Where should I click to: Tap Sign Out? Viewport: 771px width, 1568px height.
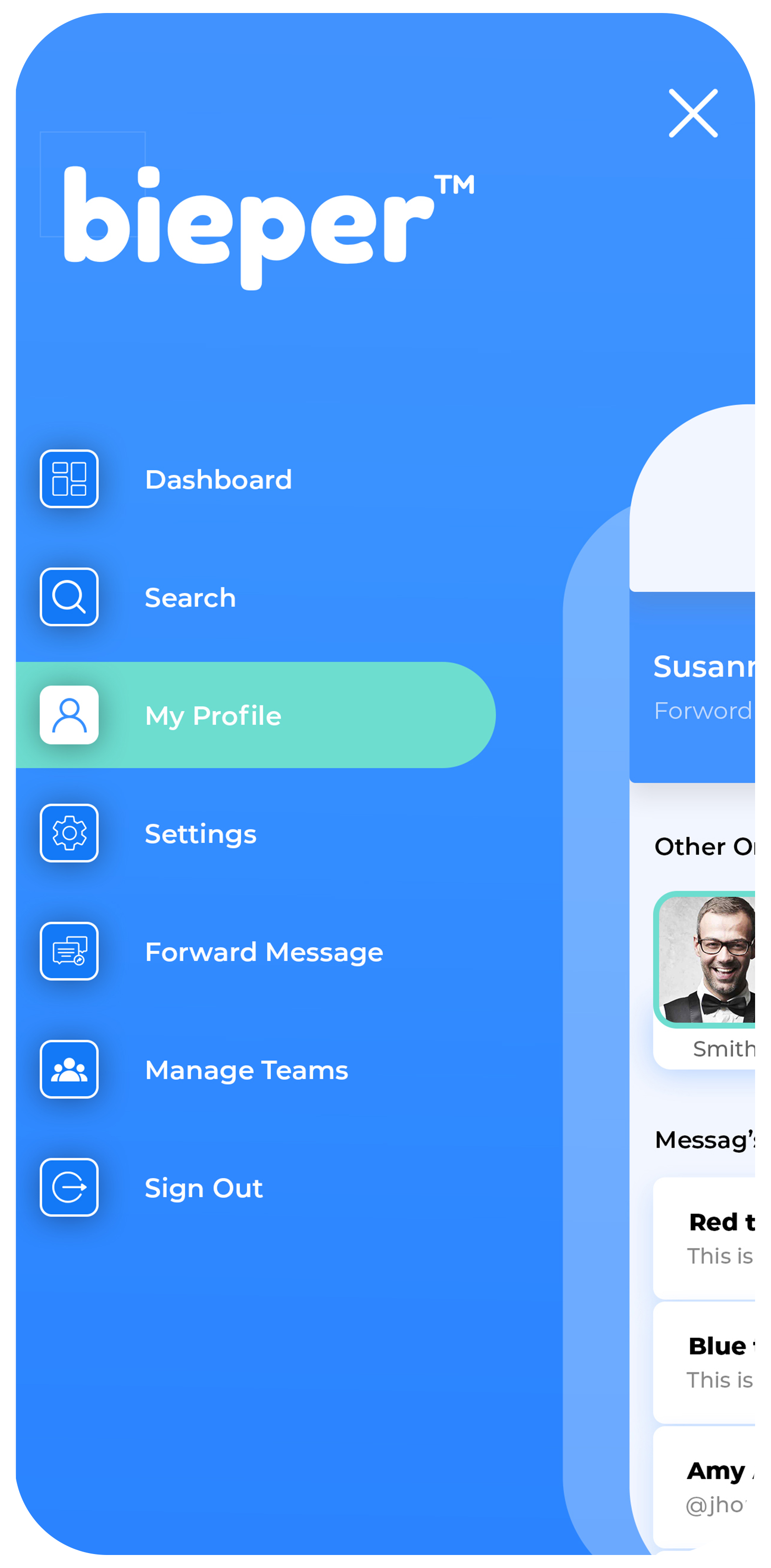coord(203,1188)
